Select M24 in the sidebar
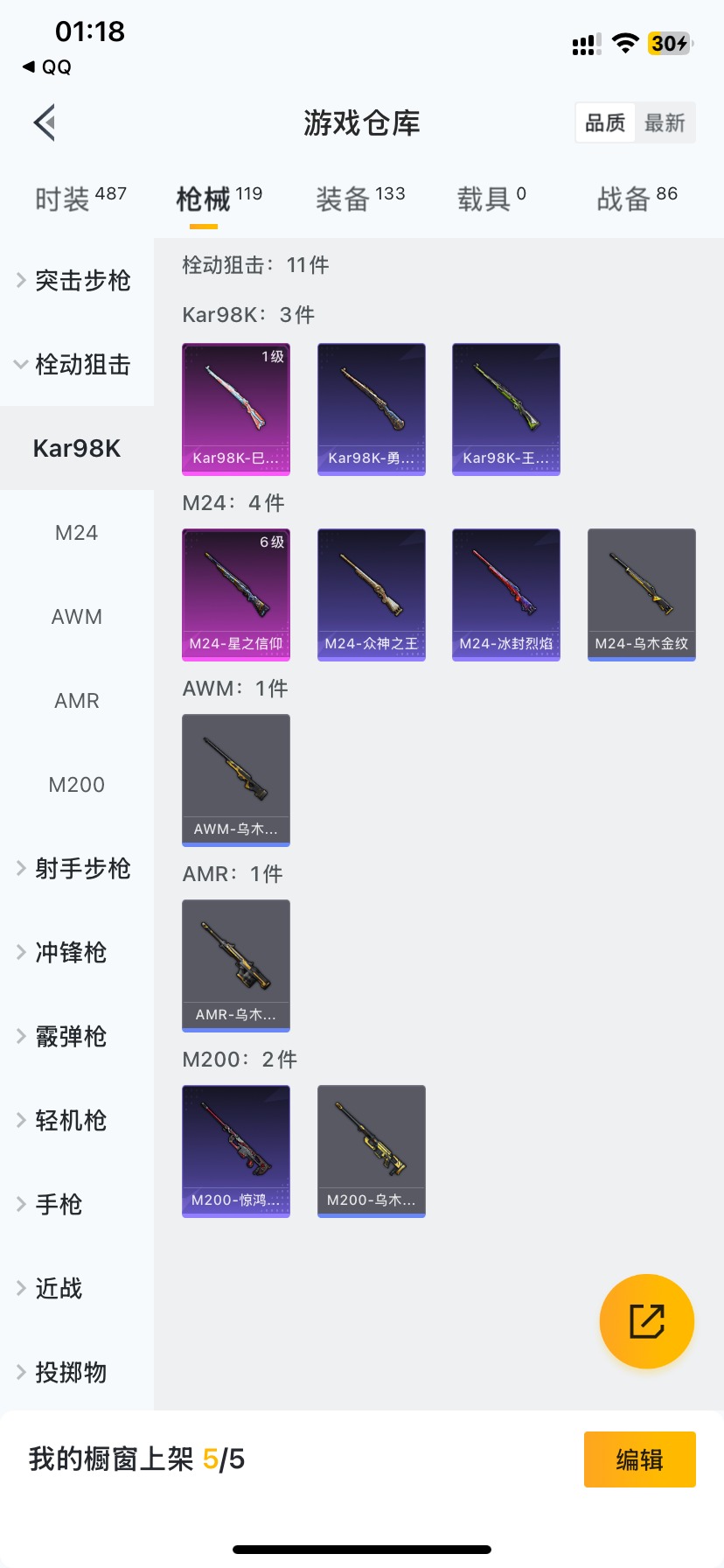 click(77, 533)
